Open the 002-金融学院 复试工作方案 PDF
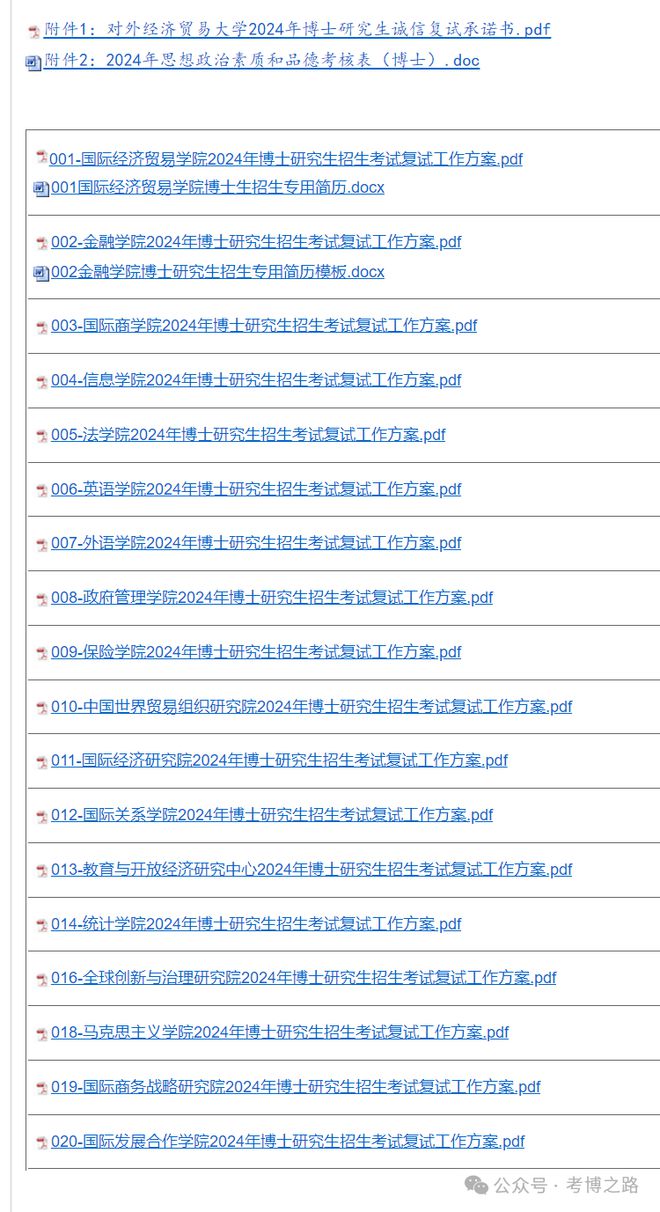Viewport: 660px width, 1212px height. pos(256,242)
